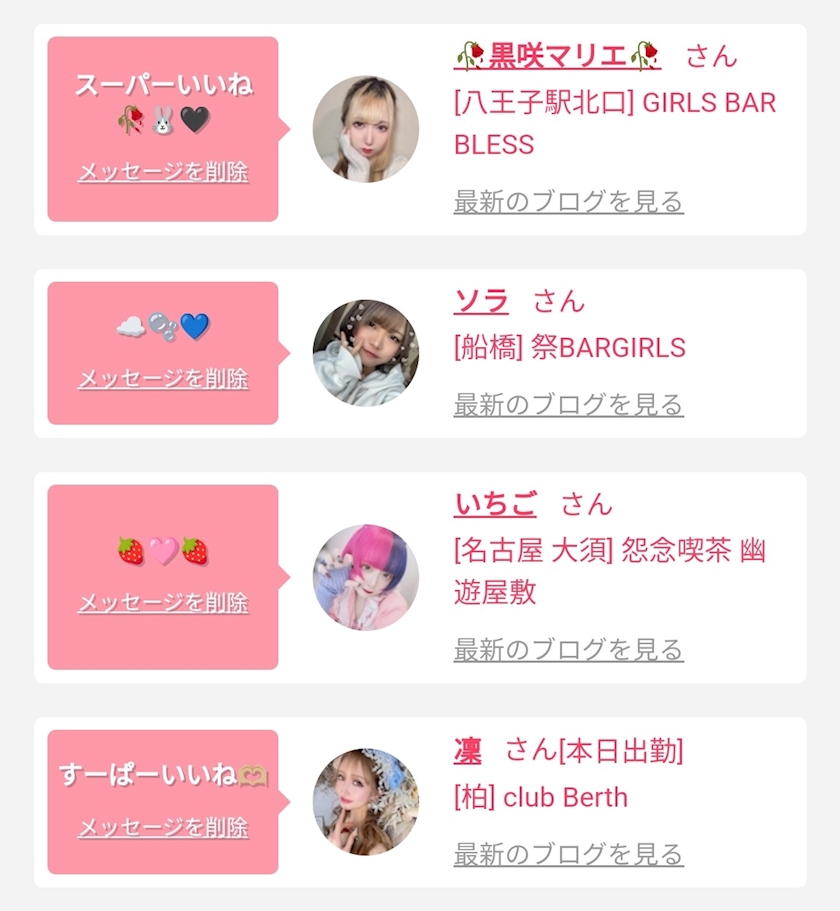Delete the strawberry message sent to いちご

pos(163,602)
